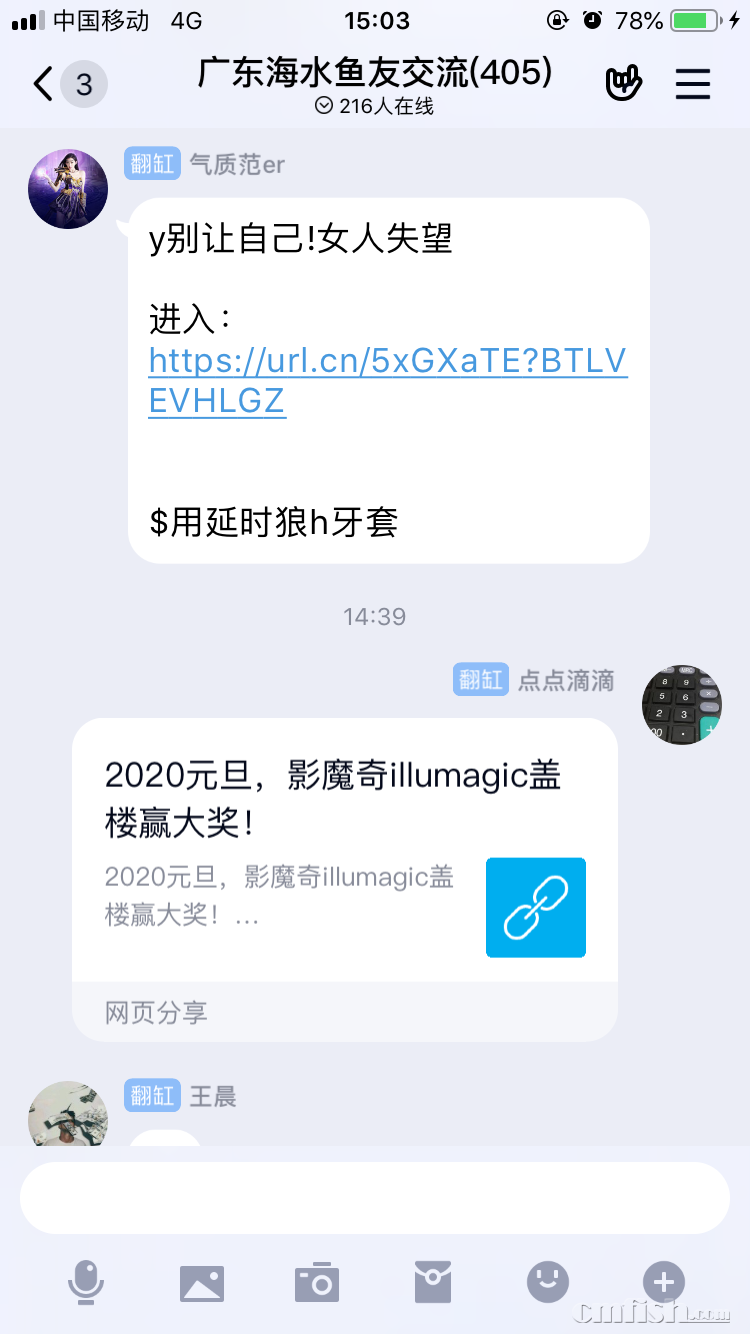Screen dimensions: 750x1334
Task: Tap the red packet icon in toolbar
Action: 432,1280
